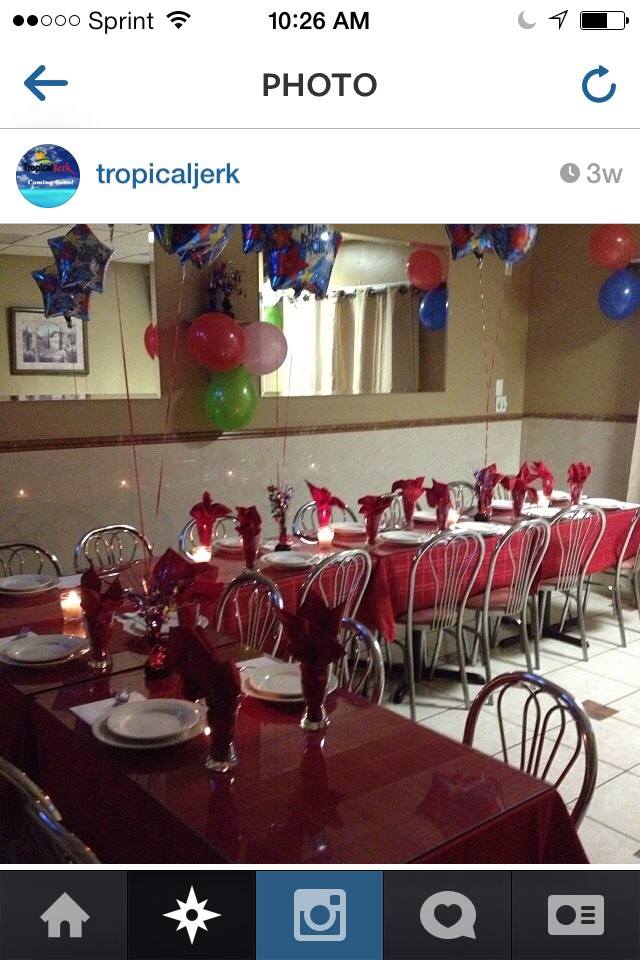Open the restaurant party photo
The image size is (640, 960).
click(x=320, y=543)
